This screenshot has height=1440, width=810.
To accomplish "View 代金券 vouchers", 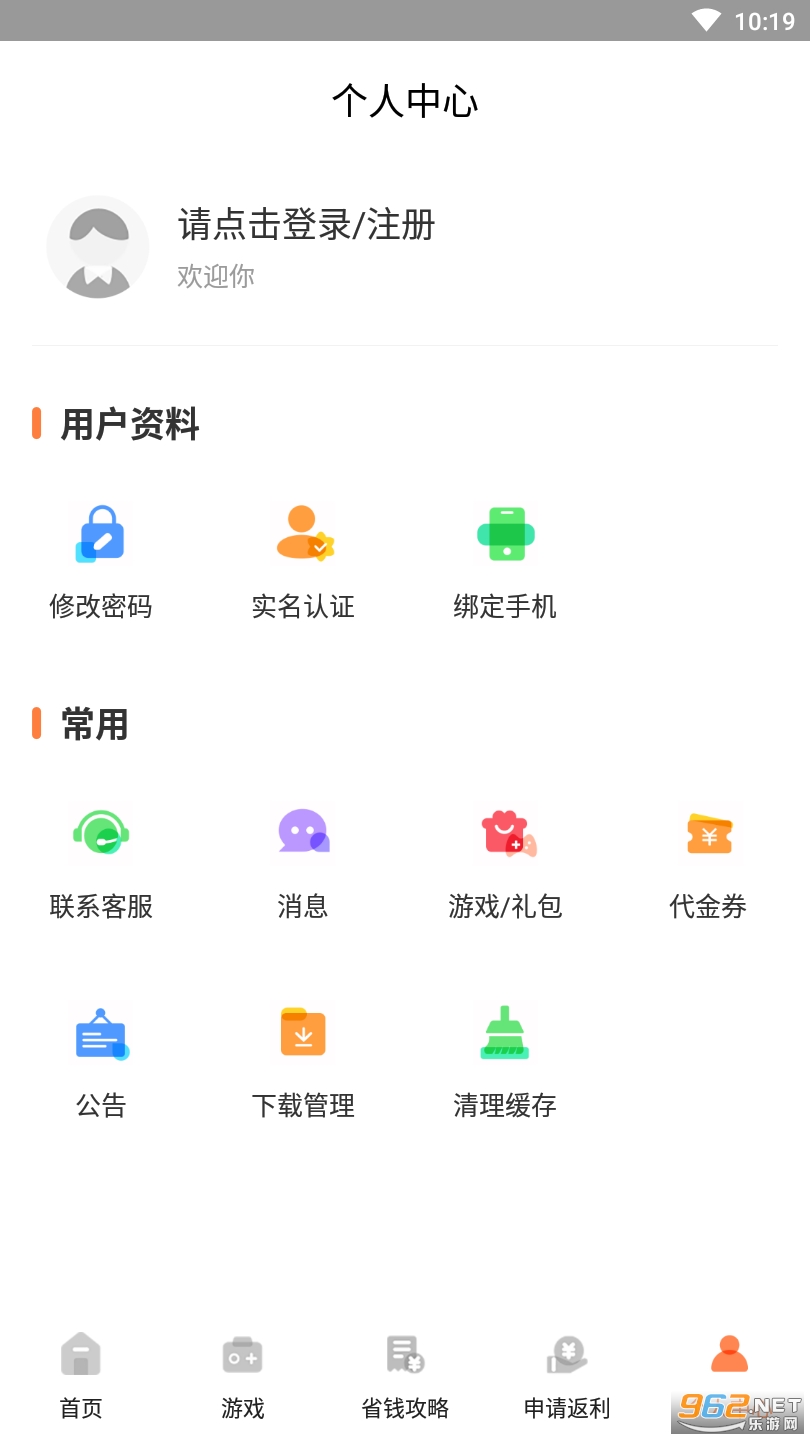I will pos(708,860).
